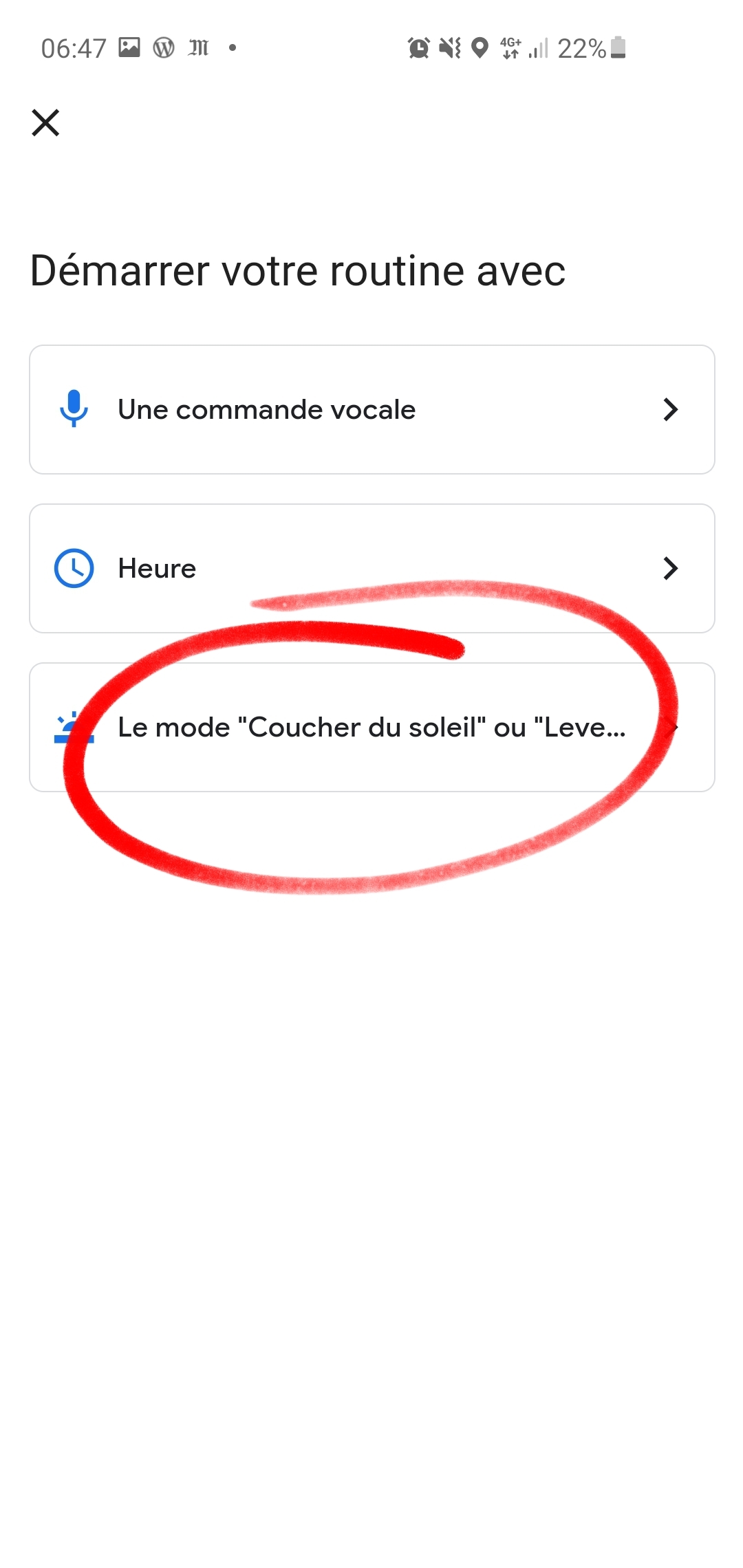Viewport: 743px width, 1568px height.
Task: Select "Une commande vocale" option
Action: point(371,409)
